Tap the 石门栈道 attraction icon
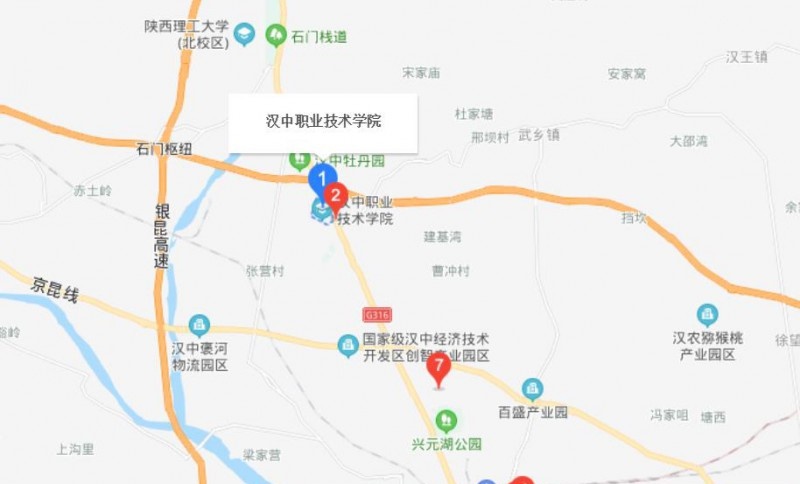Image resolution: width=800 pixels, height=484 pixels. 274,37
